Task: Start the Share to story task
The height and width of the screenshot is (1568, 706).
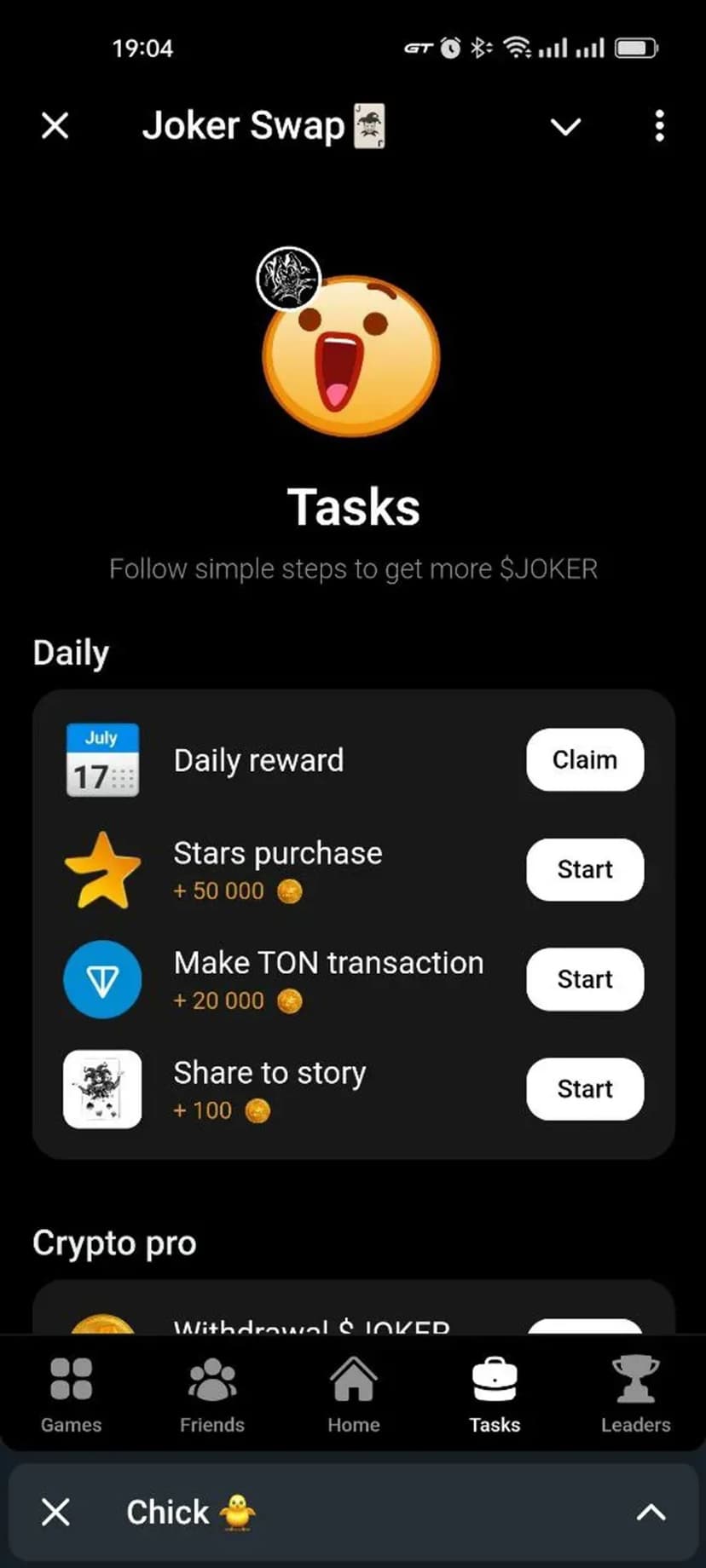Action: click(585, 1088)
